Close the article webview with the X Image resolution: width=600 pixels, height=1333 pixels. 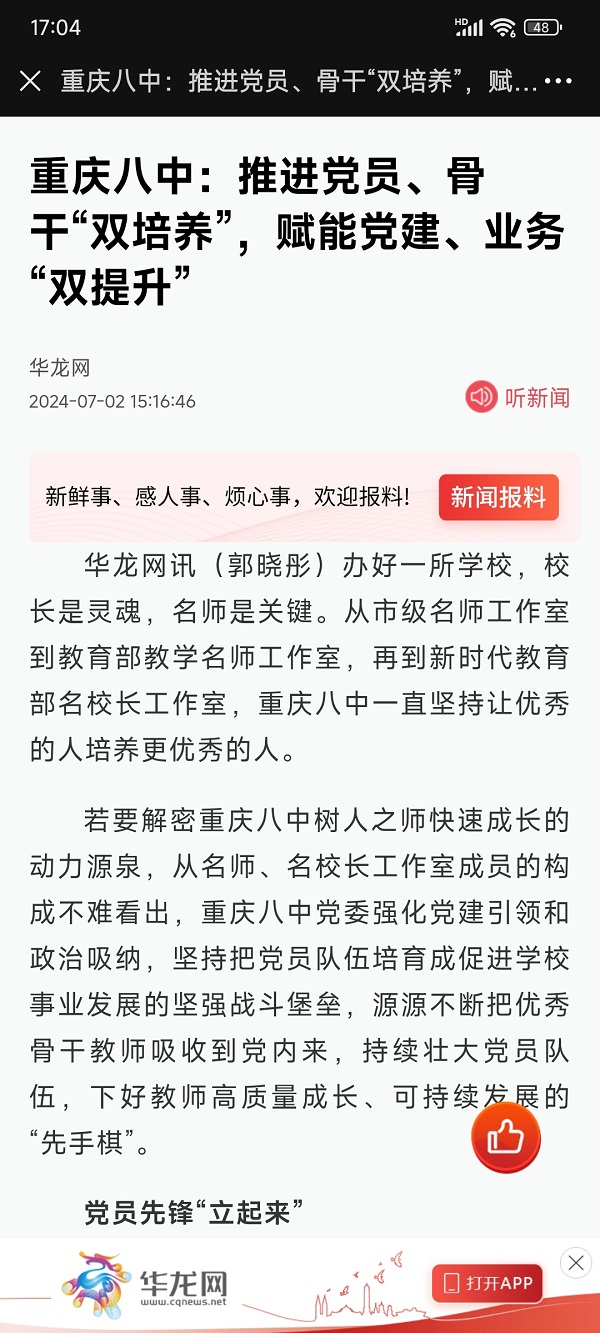pos(30,81)
